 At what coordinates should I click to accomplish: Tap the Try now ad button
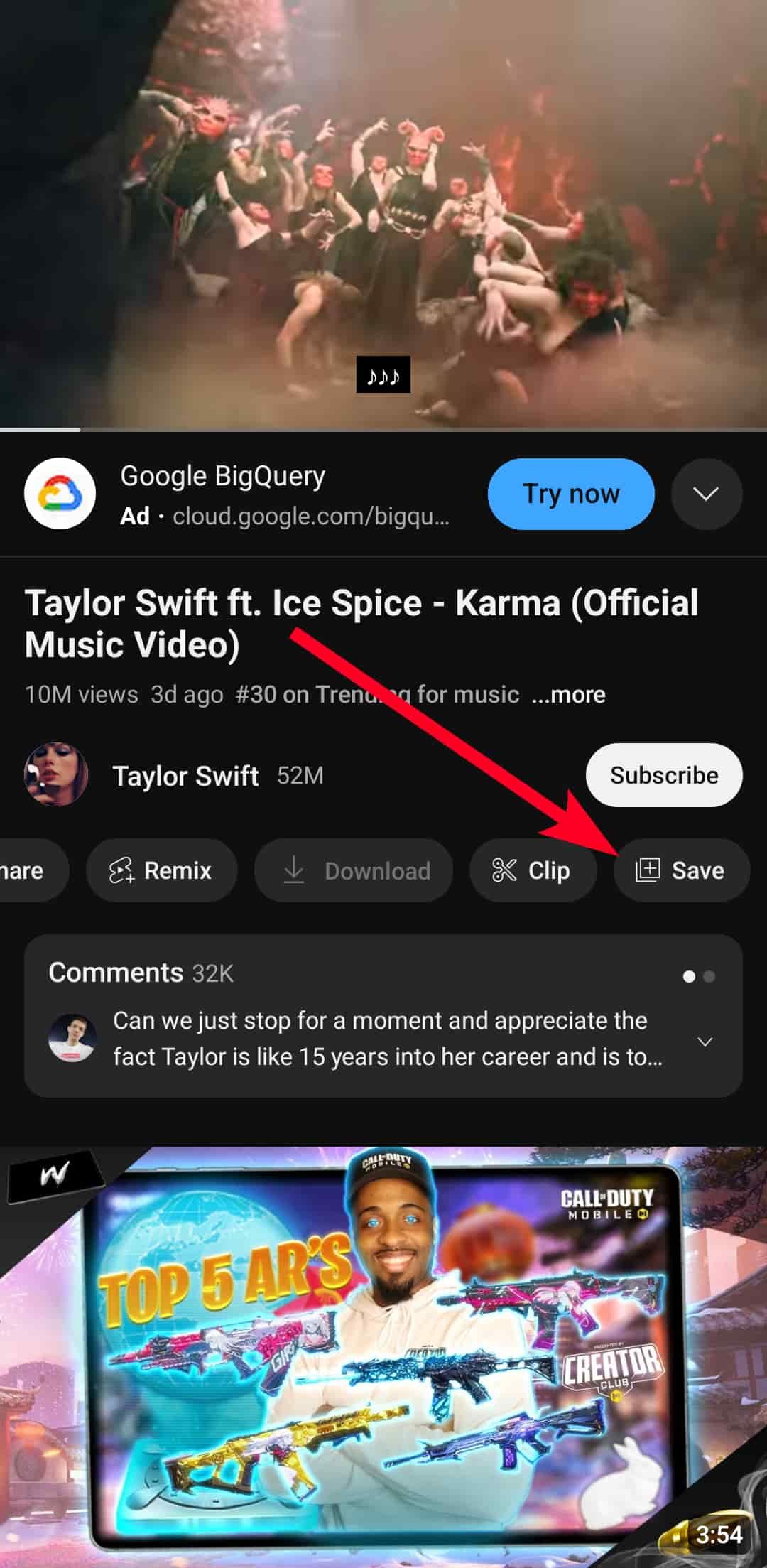(571, 494)
